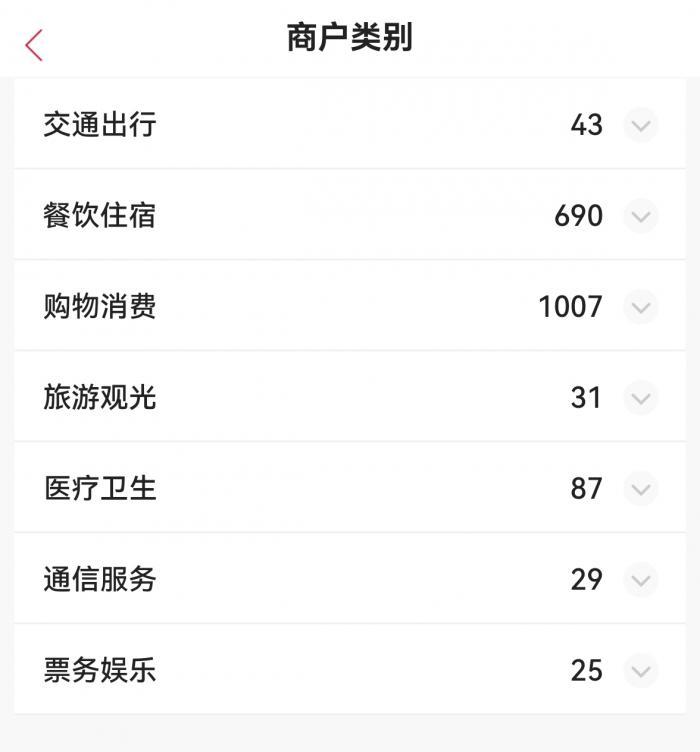Expand the 医疗卫生 category
This screenshot has width=700, height=752.
point(640,489)
